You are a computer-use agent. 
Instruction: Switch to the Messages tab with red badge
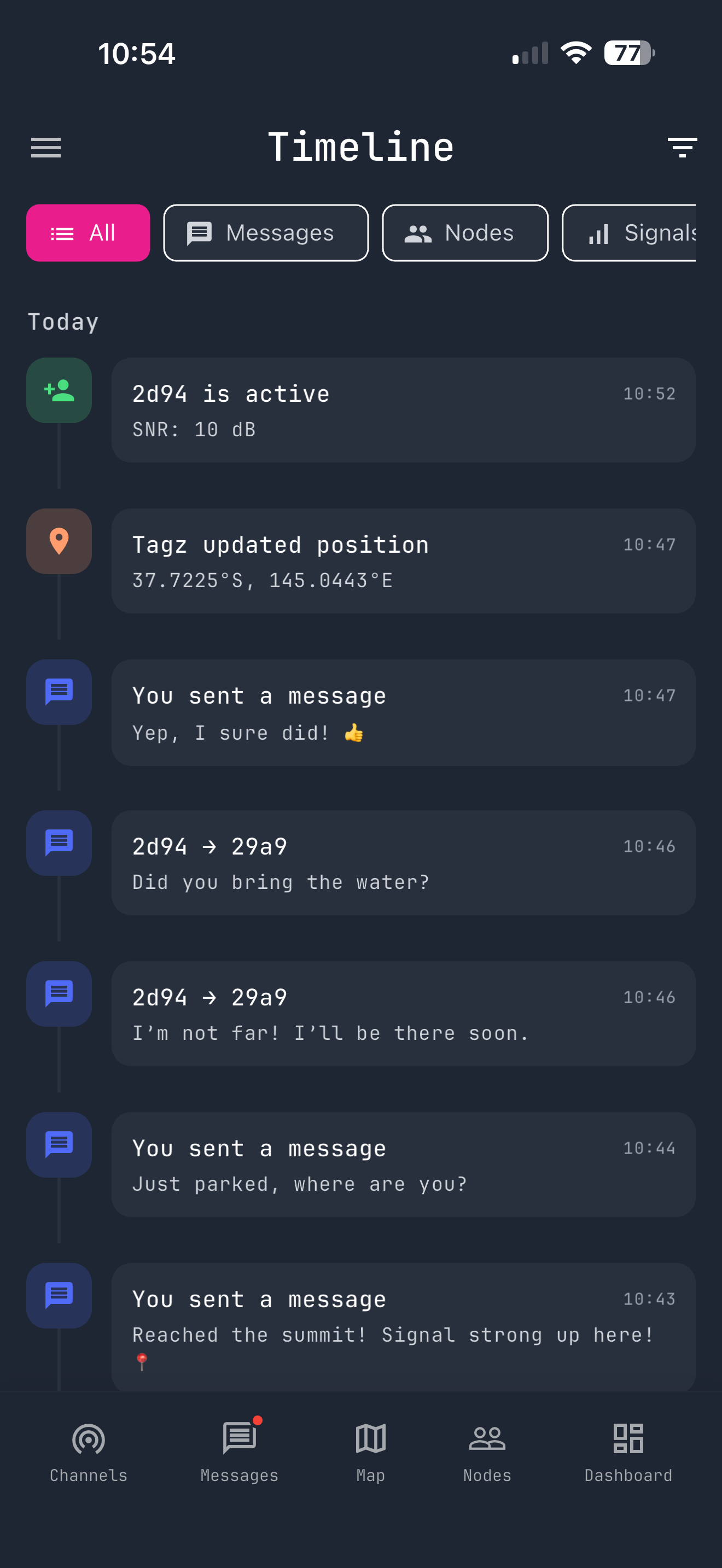238,1455
